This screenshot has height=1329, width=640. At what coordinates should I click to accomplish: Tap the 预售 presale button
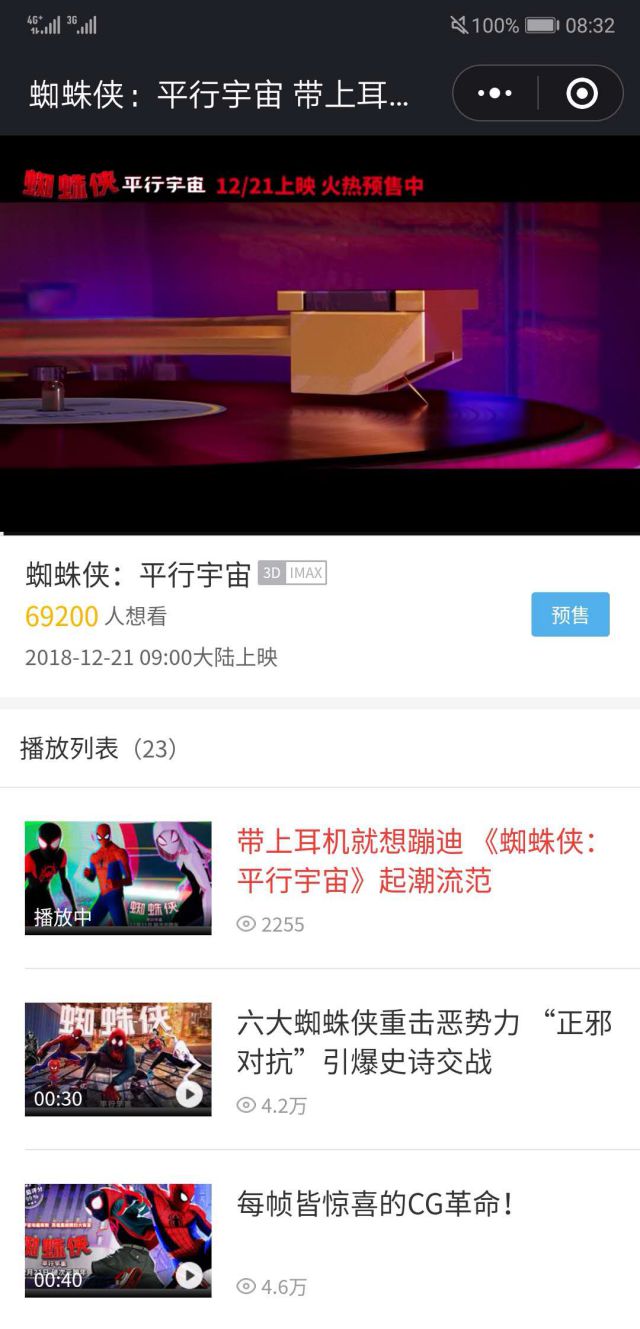tap(570, 615)
